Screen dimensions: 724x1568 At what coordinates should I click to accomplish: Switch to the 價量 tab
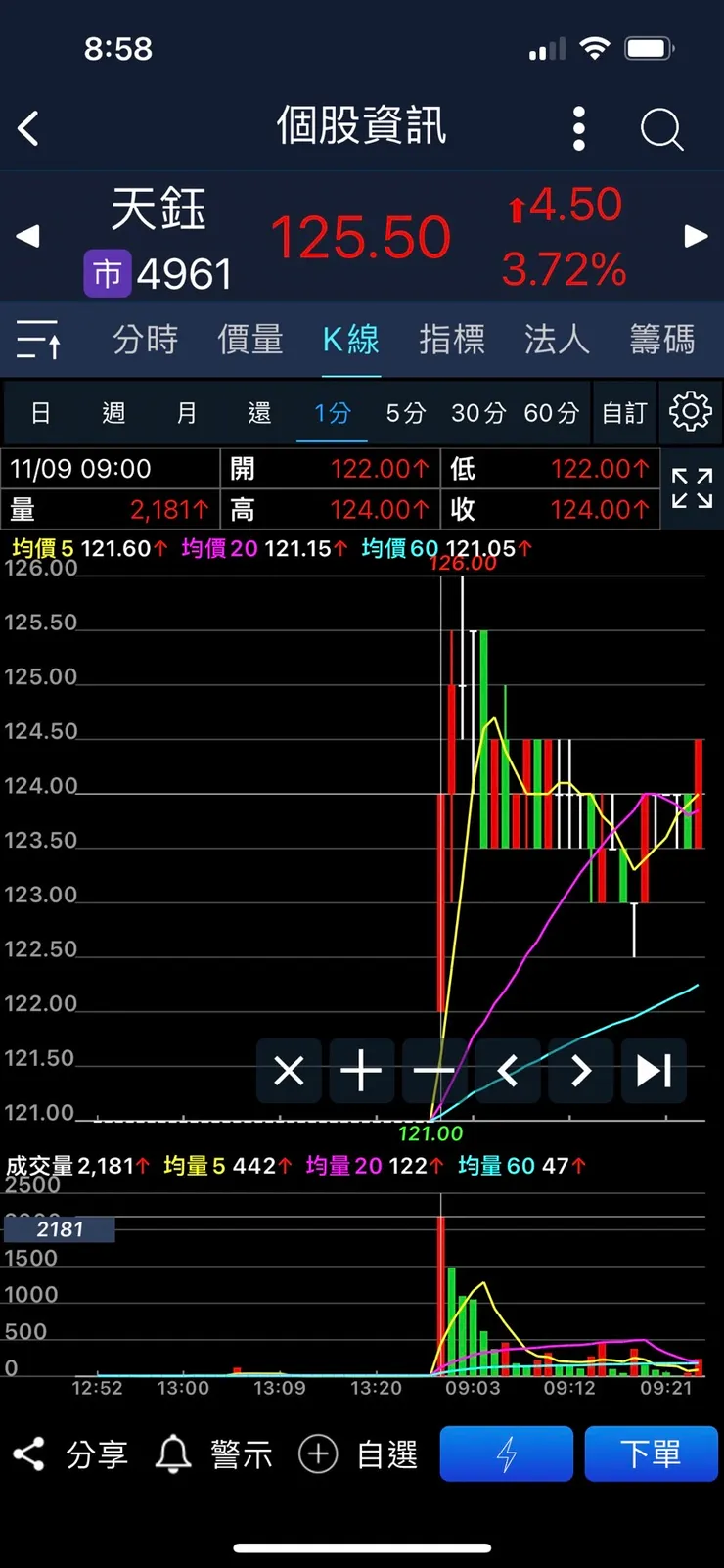click(249, 340)
